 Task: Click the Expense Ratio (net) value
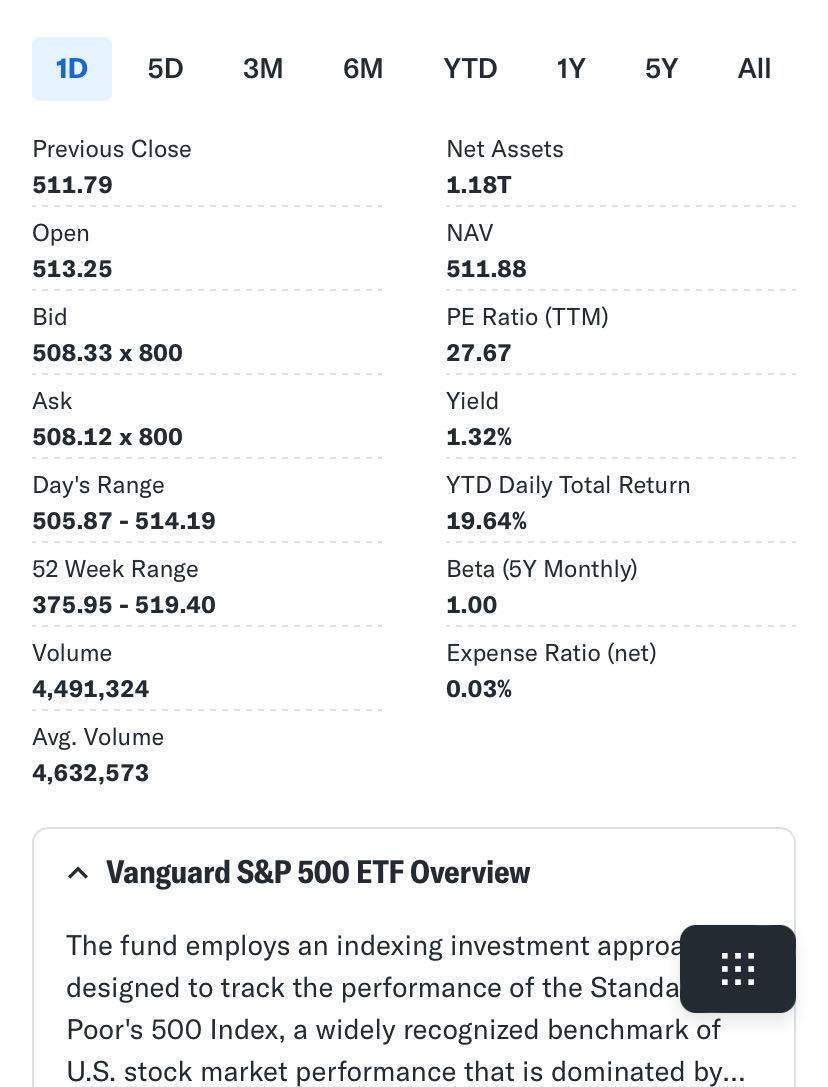pyautogui.click(x=479, y=689)
